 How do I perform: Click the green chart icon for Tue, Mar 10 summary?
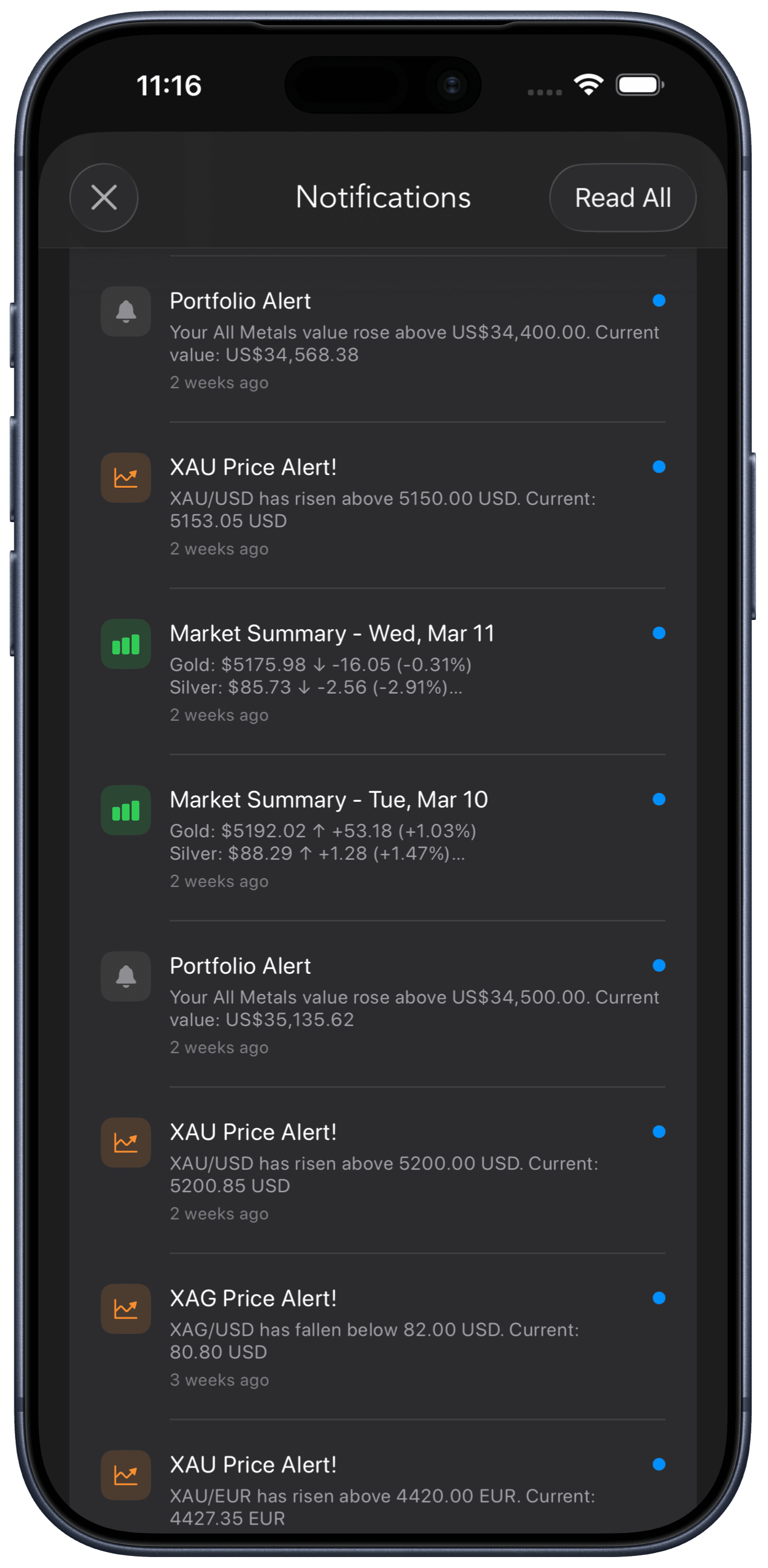click(x=125, y=810)
